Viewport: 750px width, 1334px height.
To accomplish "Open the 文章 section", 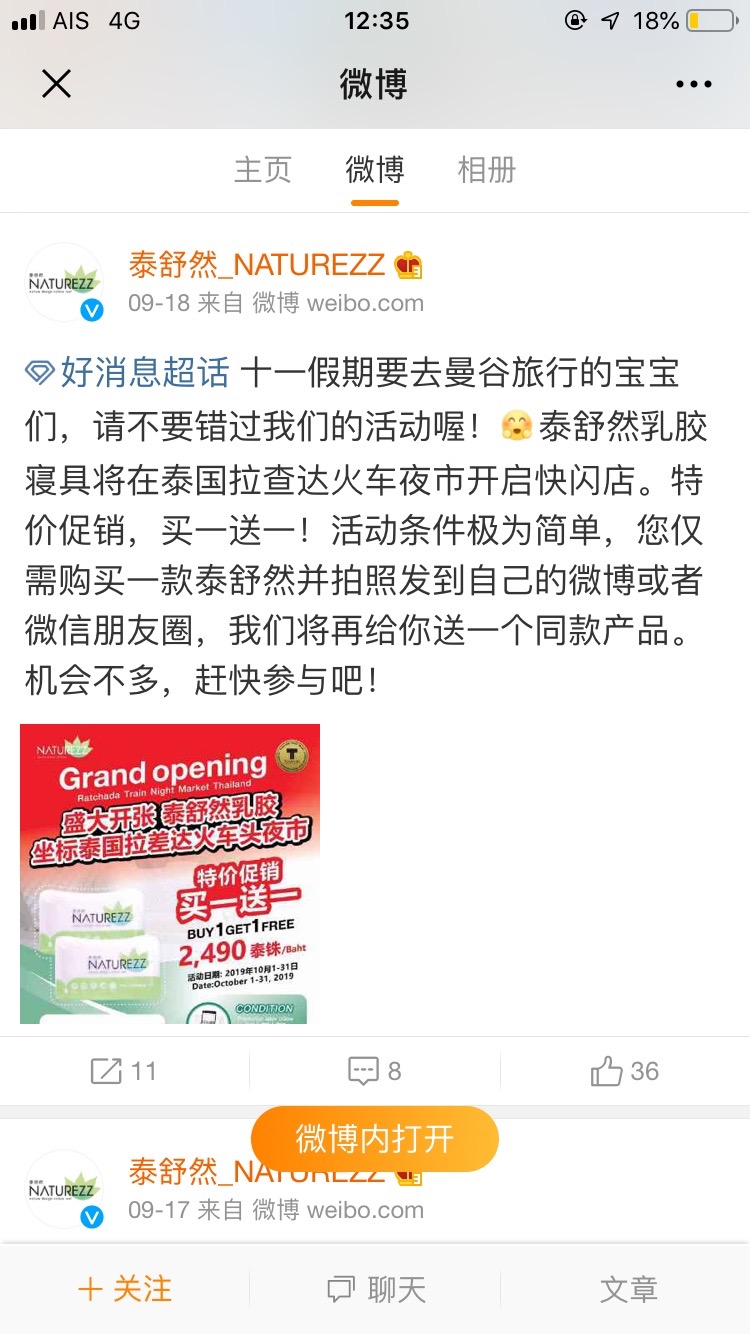I will pyautogui.click(x=628, y=1289).
